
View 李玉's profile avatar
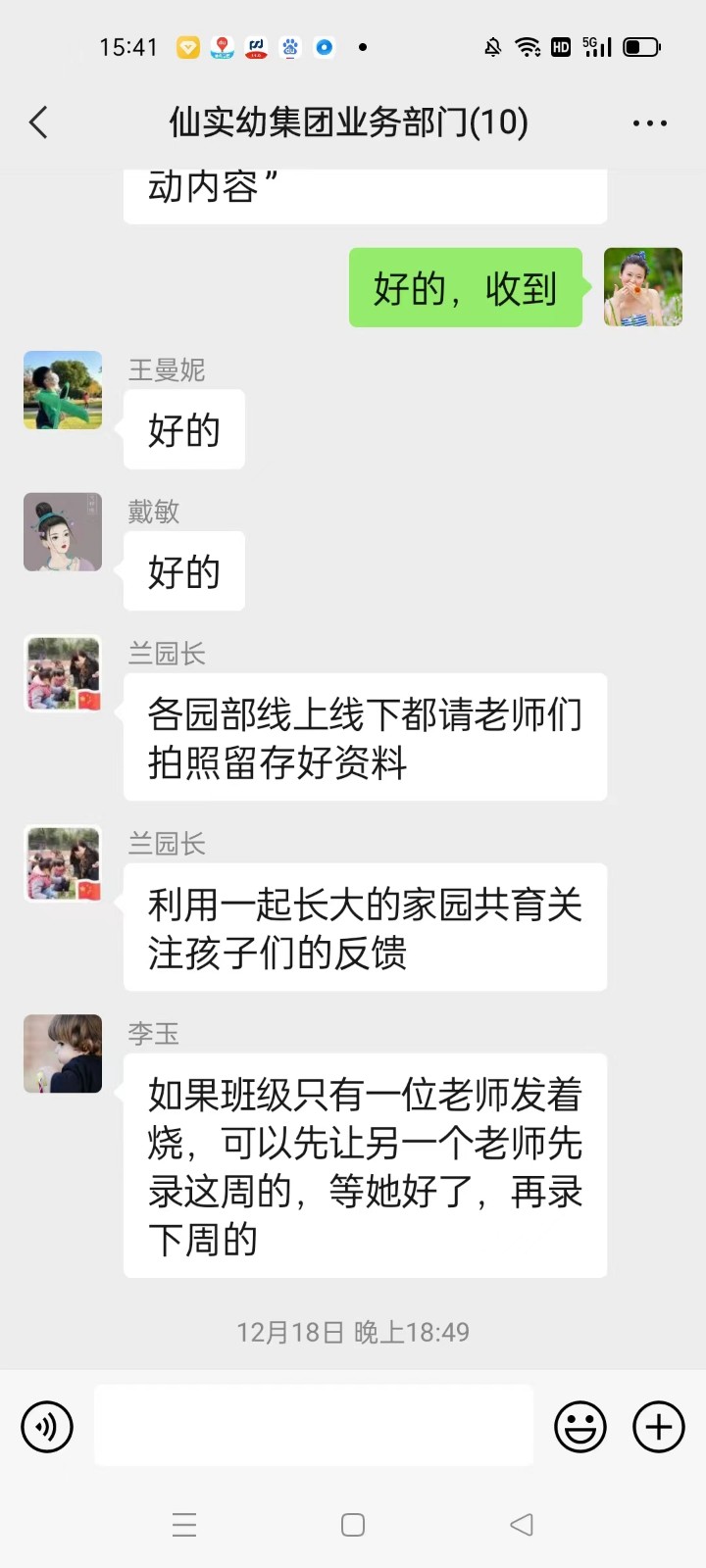click(63, 1053)
